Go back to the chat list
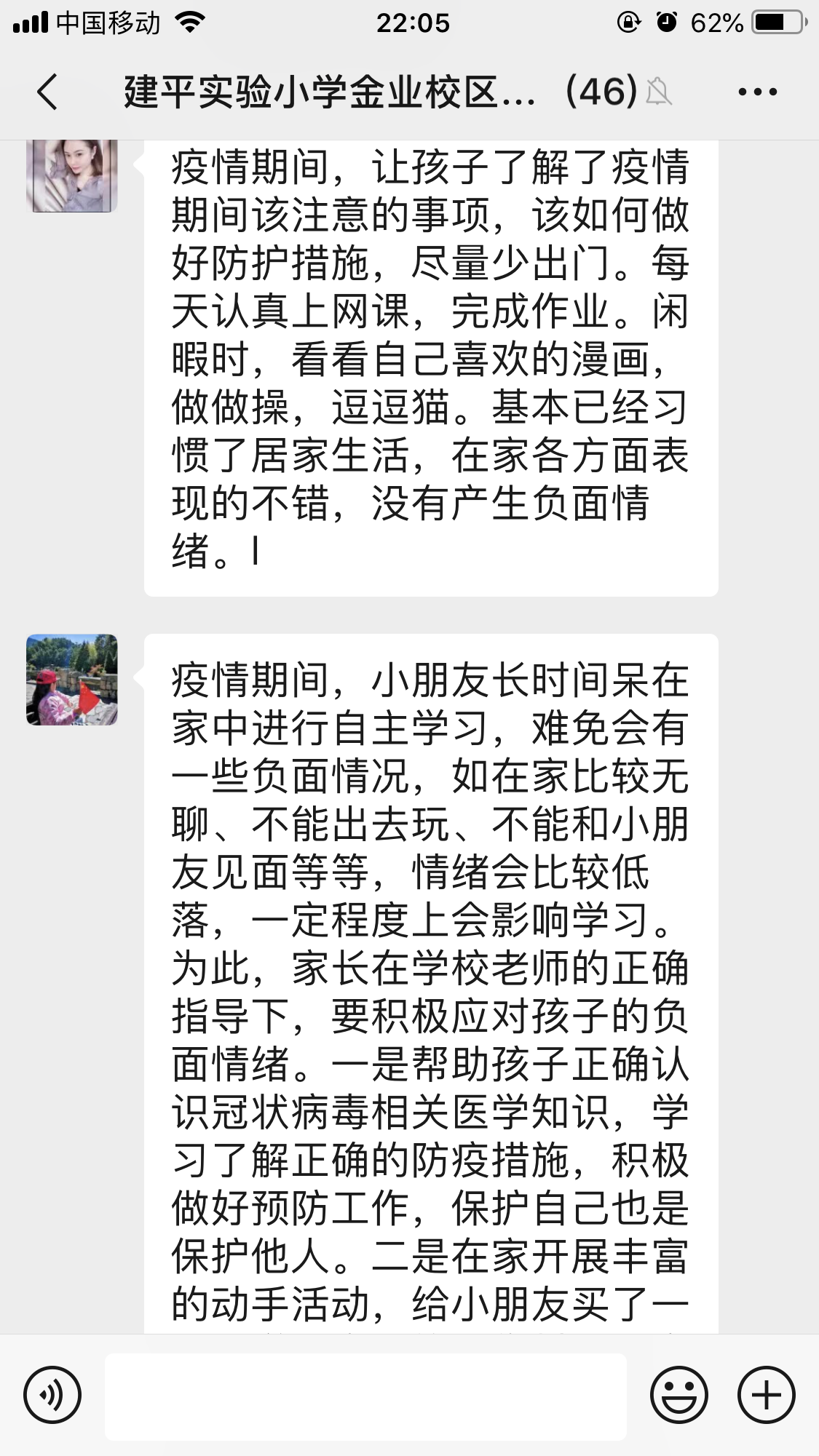This screenshot has width=819, height=1456. click(47, 92)
